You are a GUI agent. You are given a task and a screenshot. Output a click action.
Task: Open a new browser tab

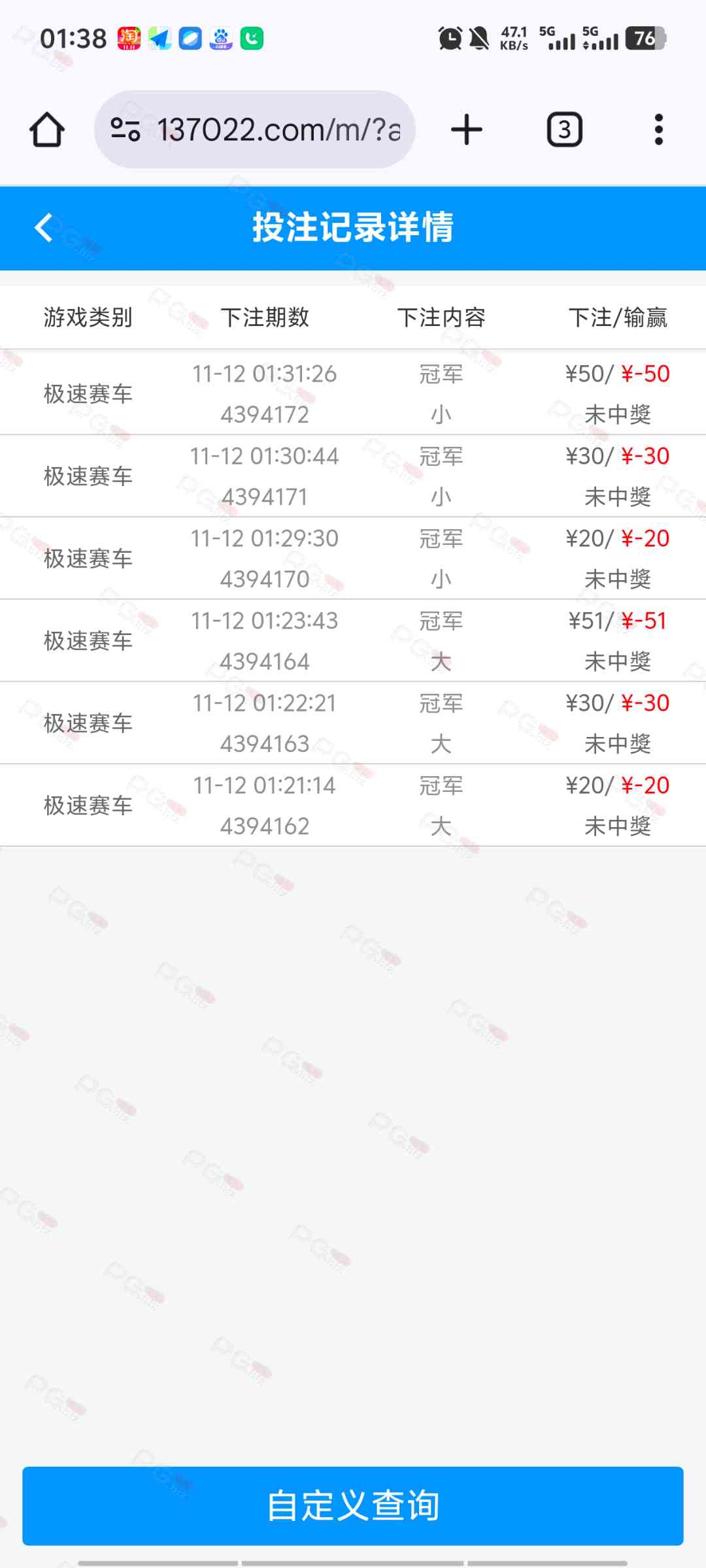[x=467, y=129]
